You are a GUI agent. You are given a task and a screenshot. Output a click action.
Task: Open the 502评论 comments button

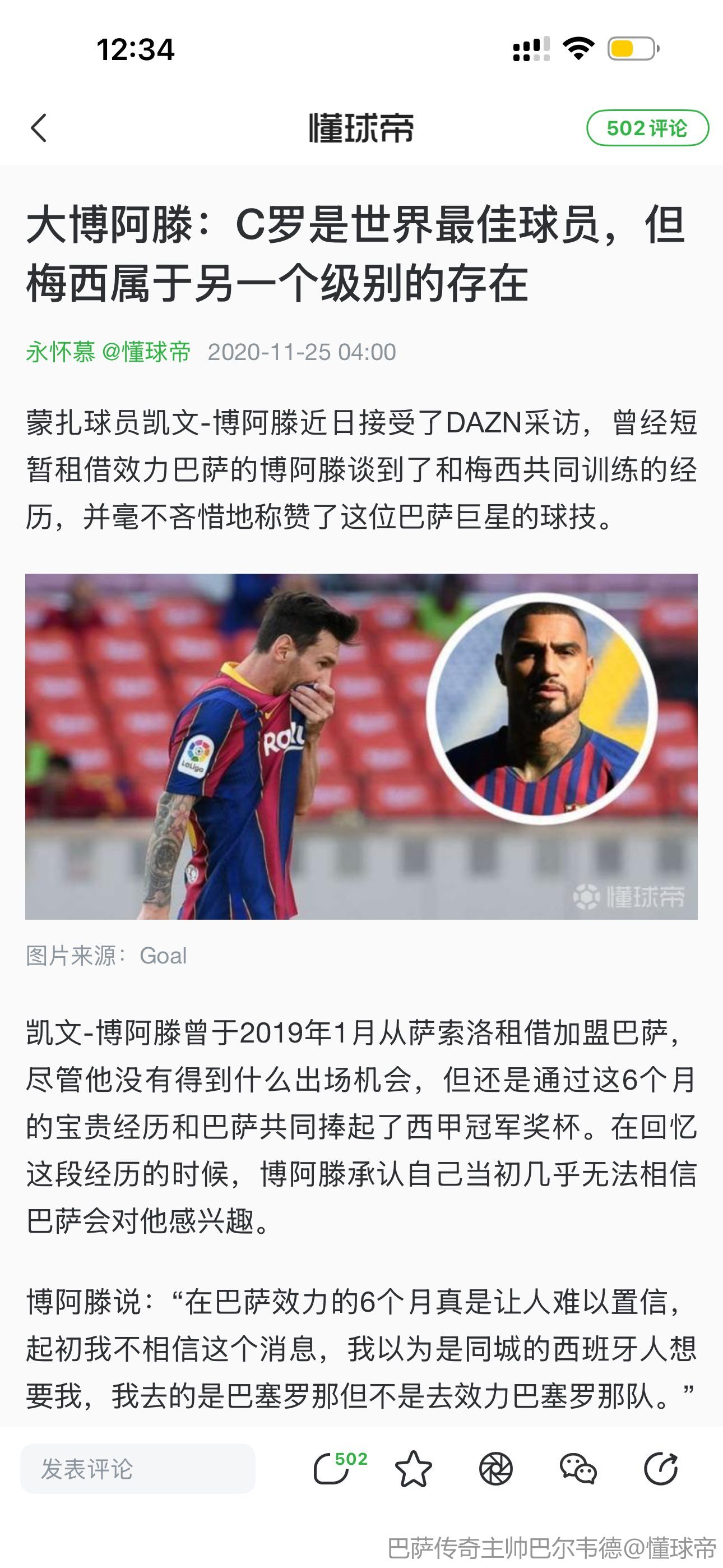tap(647, 128)
